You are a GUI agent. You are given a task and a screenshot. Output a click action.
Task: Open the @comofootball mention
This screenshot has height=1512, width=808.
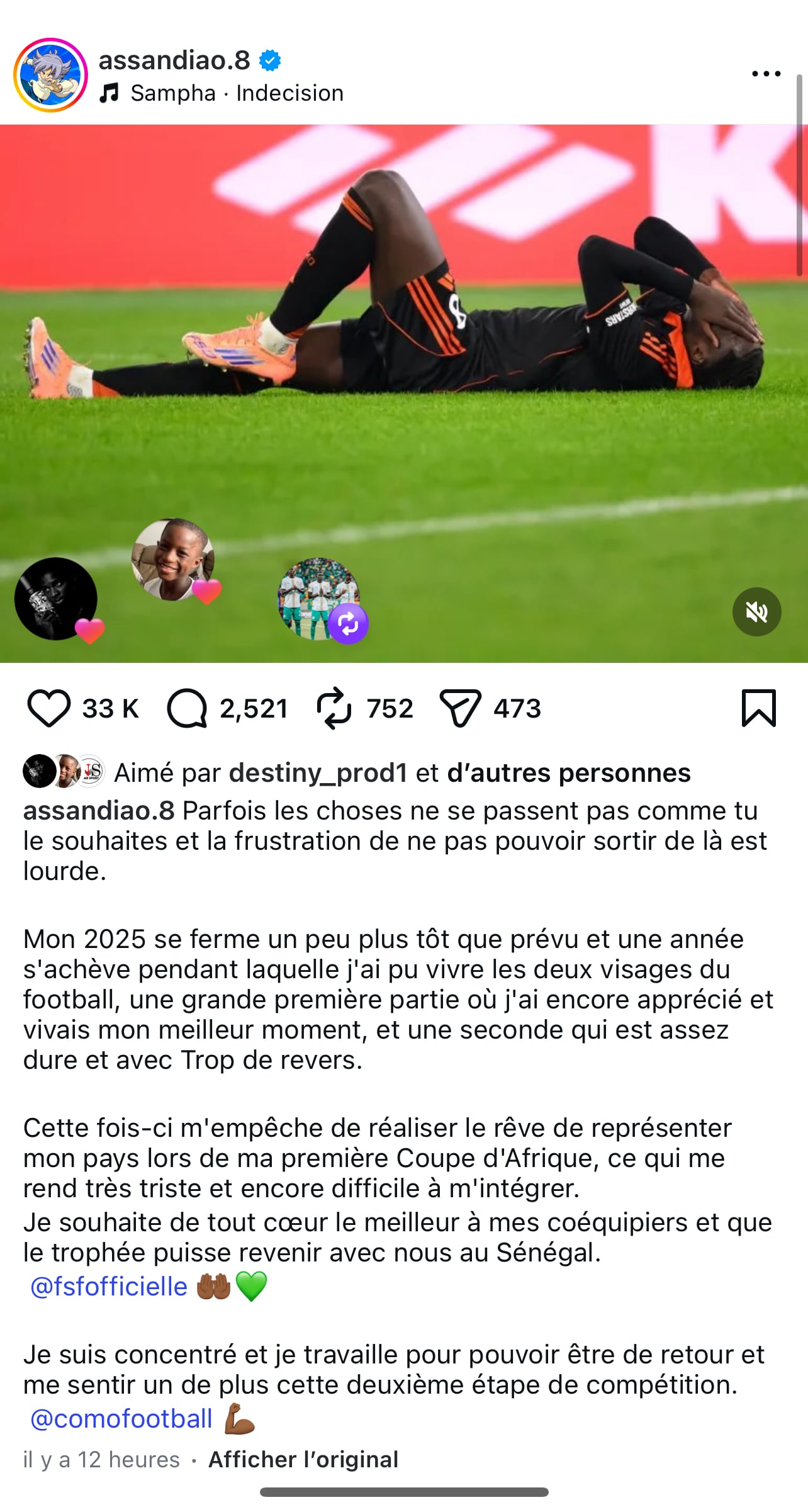pyautogui.click(x=121, y=1419)
